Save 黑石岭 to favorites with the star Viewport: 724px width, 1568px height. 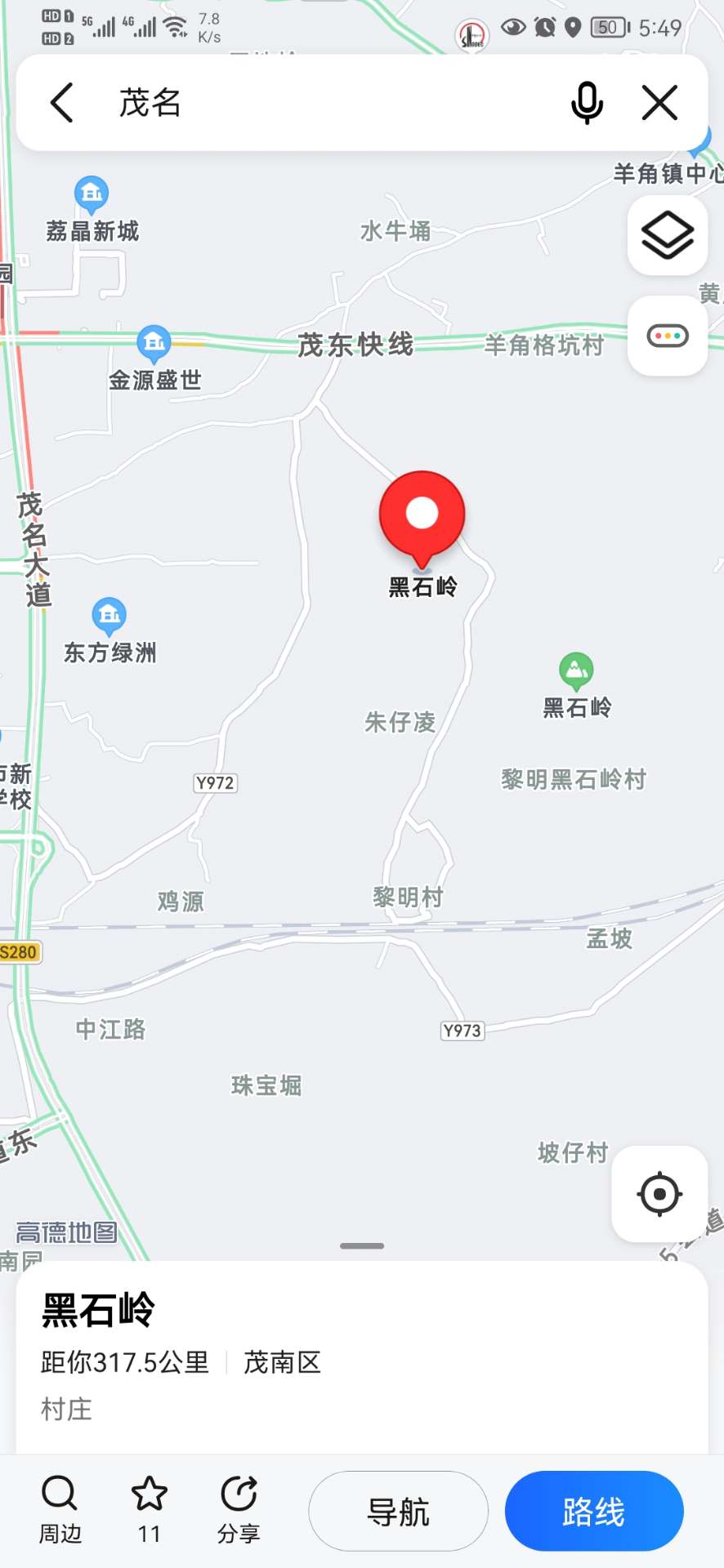(150, 1510)
